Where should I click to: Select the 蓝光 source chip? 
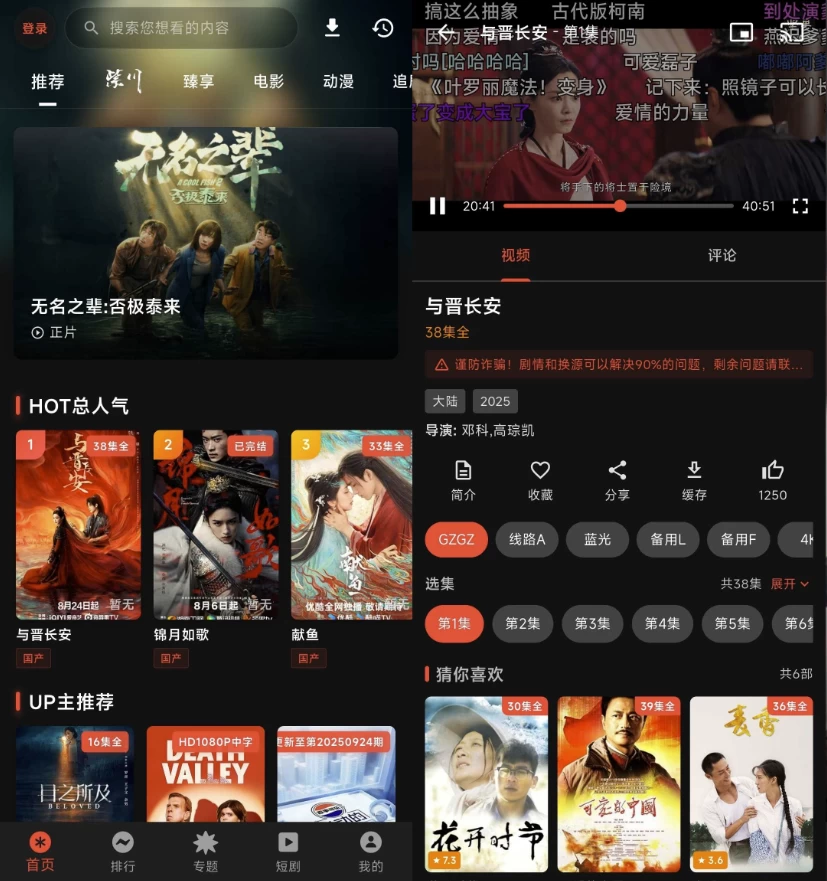tap(597, 539)
